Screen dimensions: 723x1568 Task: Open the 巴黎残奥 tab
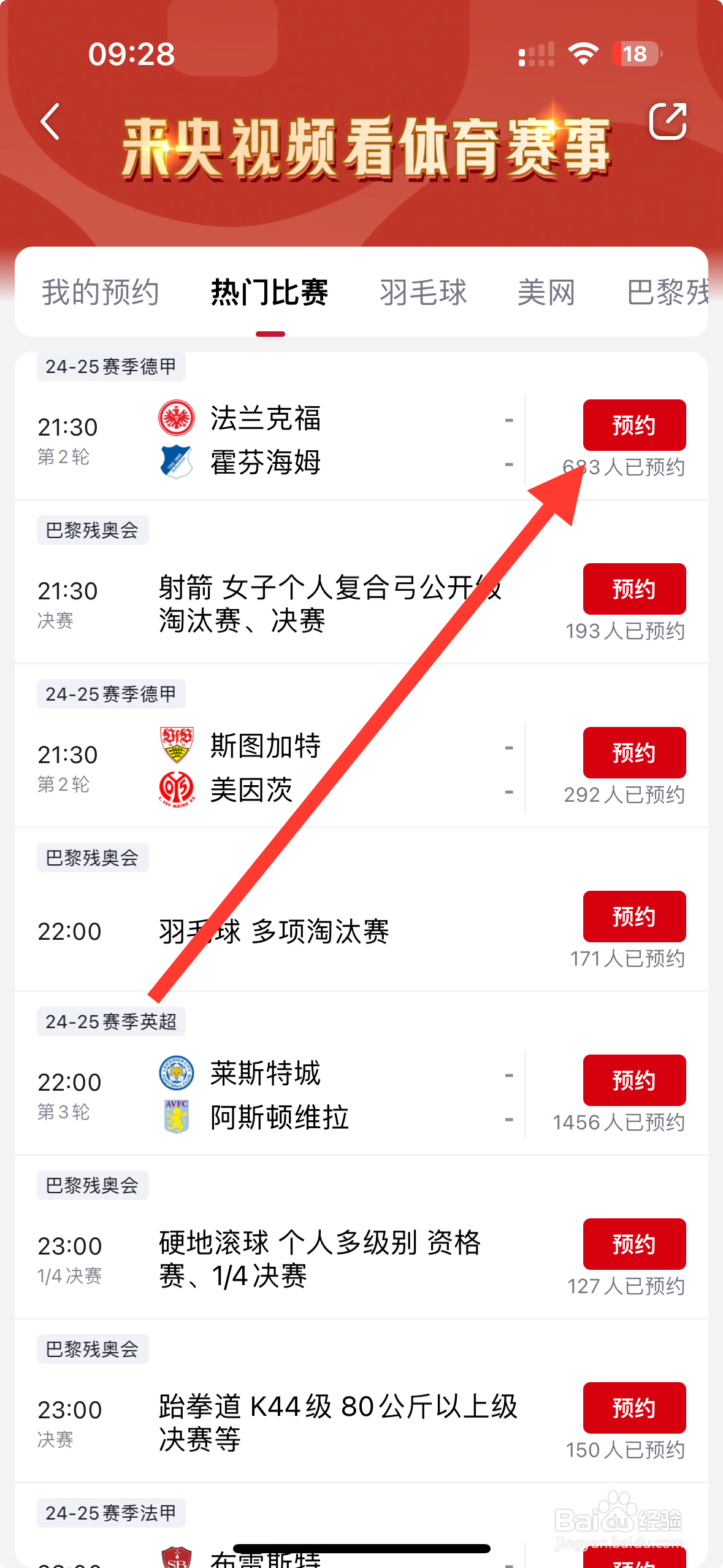pyautogui.click(x=668, y=293)
